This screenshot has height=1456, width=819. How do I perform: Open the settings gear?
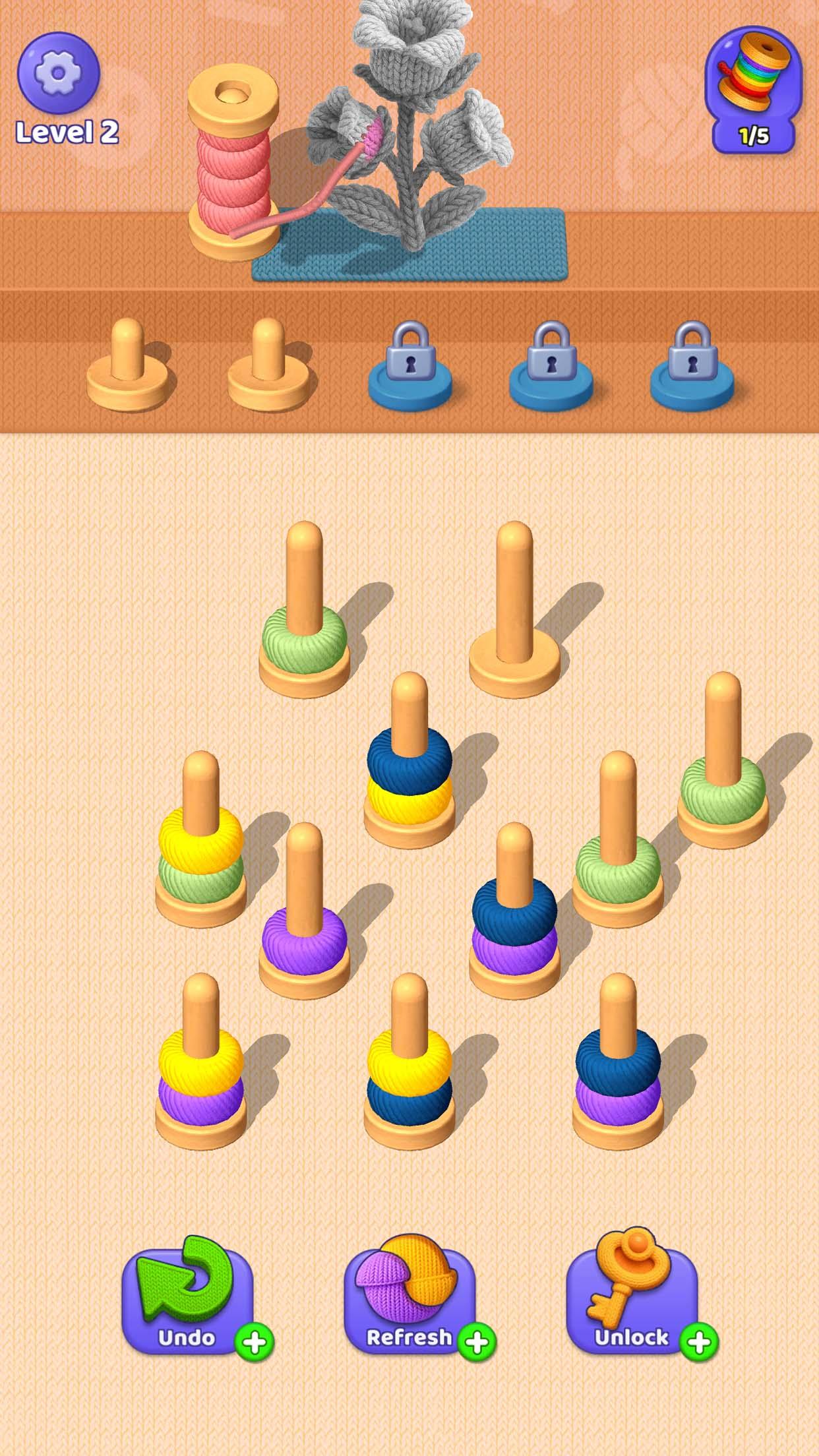(x=58, y=71)
